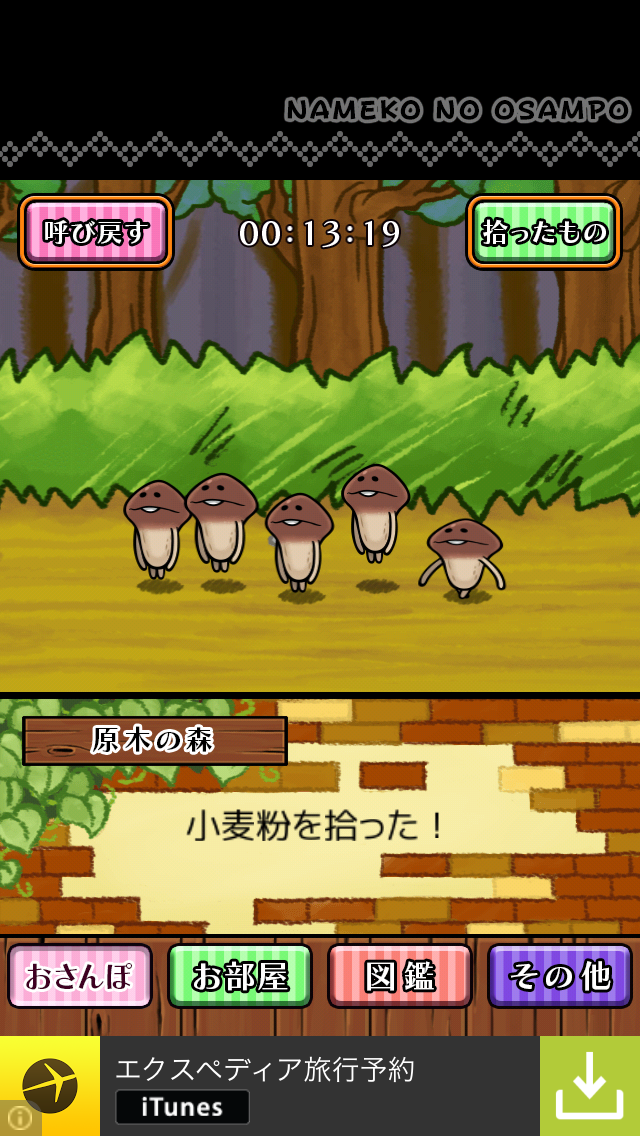The height and width of the screenshot is (1136, 640).
Task: Tap the 呼び戻す call-back button
Action: (96, 232)
